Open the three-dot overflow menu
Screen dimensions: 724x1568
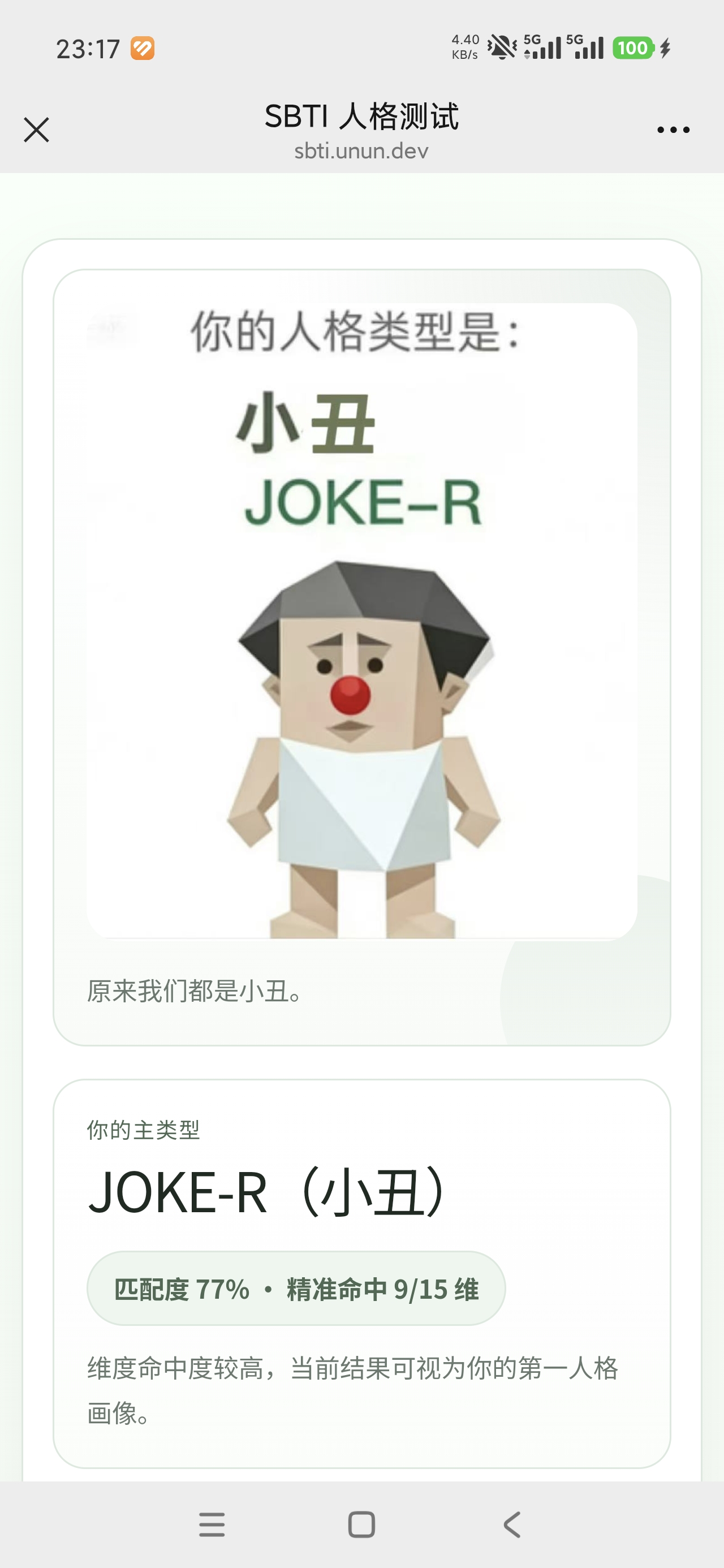[x=673, y=130]
